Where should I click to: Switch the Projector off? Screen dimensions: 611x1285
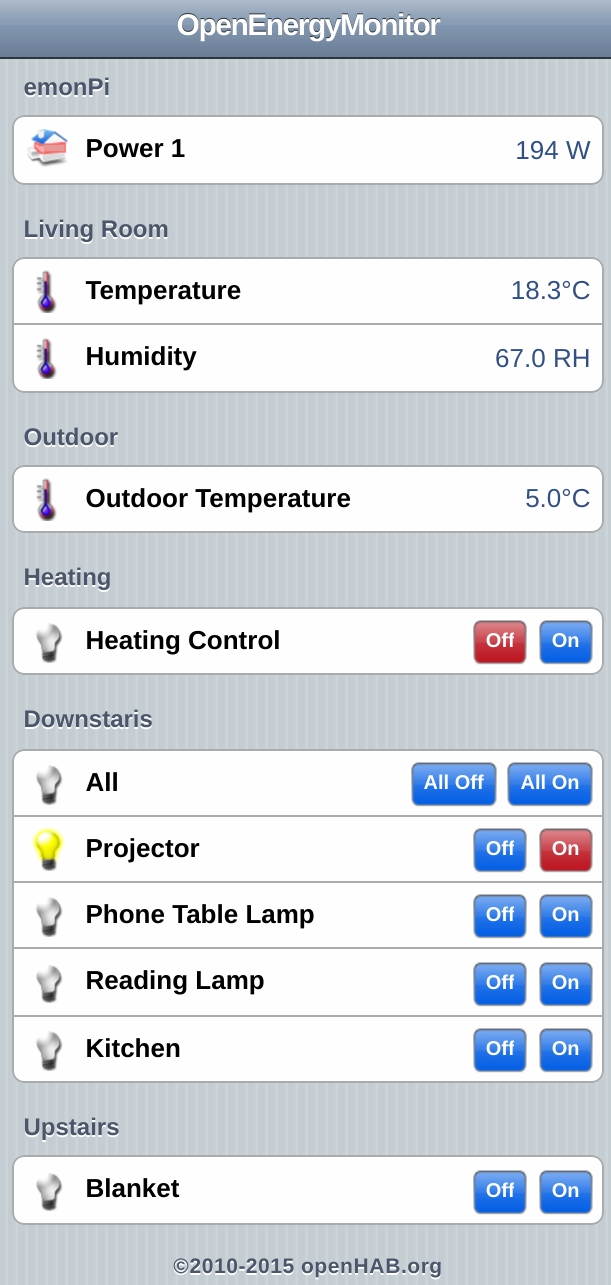[499, 849]
